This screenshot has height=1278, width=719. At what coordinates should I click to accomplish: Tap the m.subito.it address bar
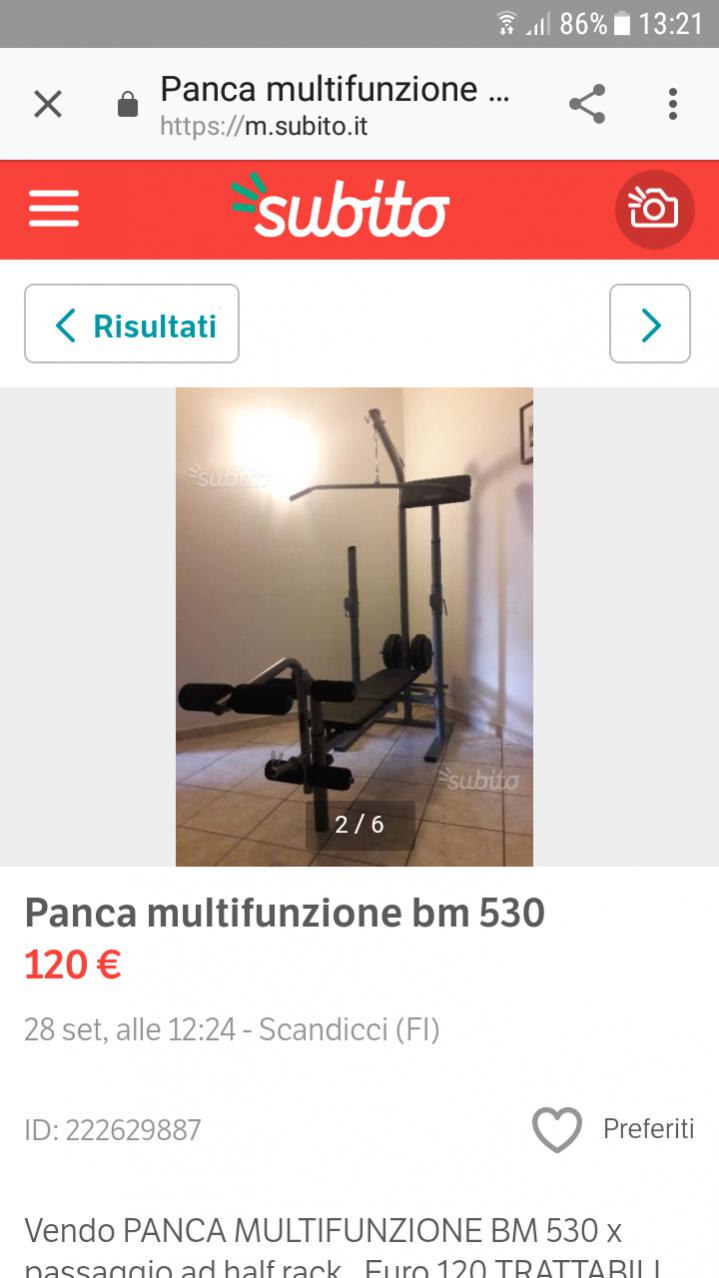point(335,104)
